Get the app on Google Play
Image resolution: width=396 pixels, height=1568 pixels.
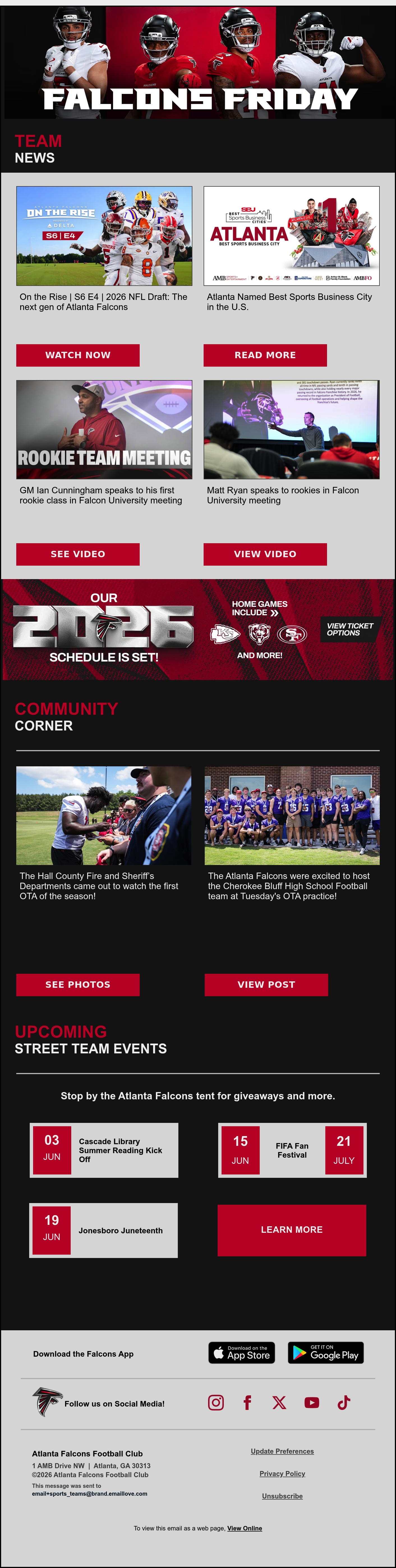(326, 1352)
